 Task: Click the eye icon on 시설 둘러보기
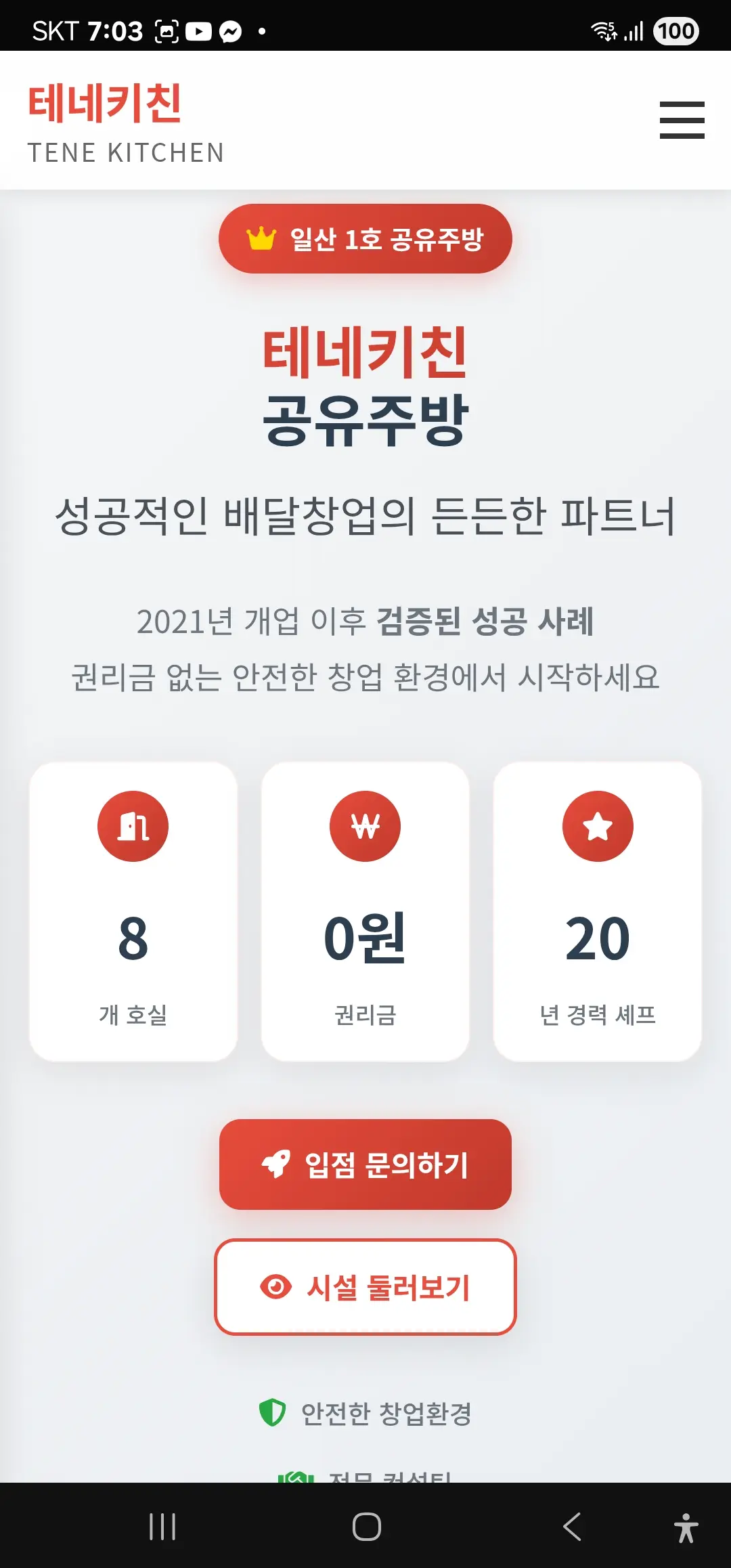[275, 1287]
